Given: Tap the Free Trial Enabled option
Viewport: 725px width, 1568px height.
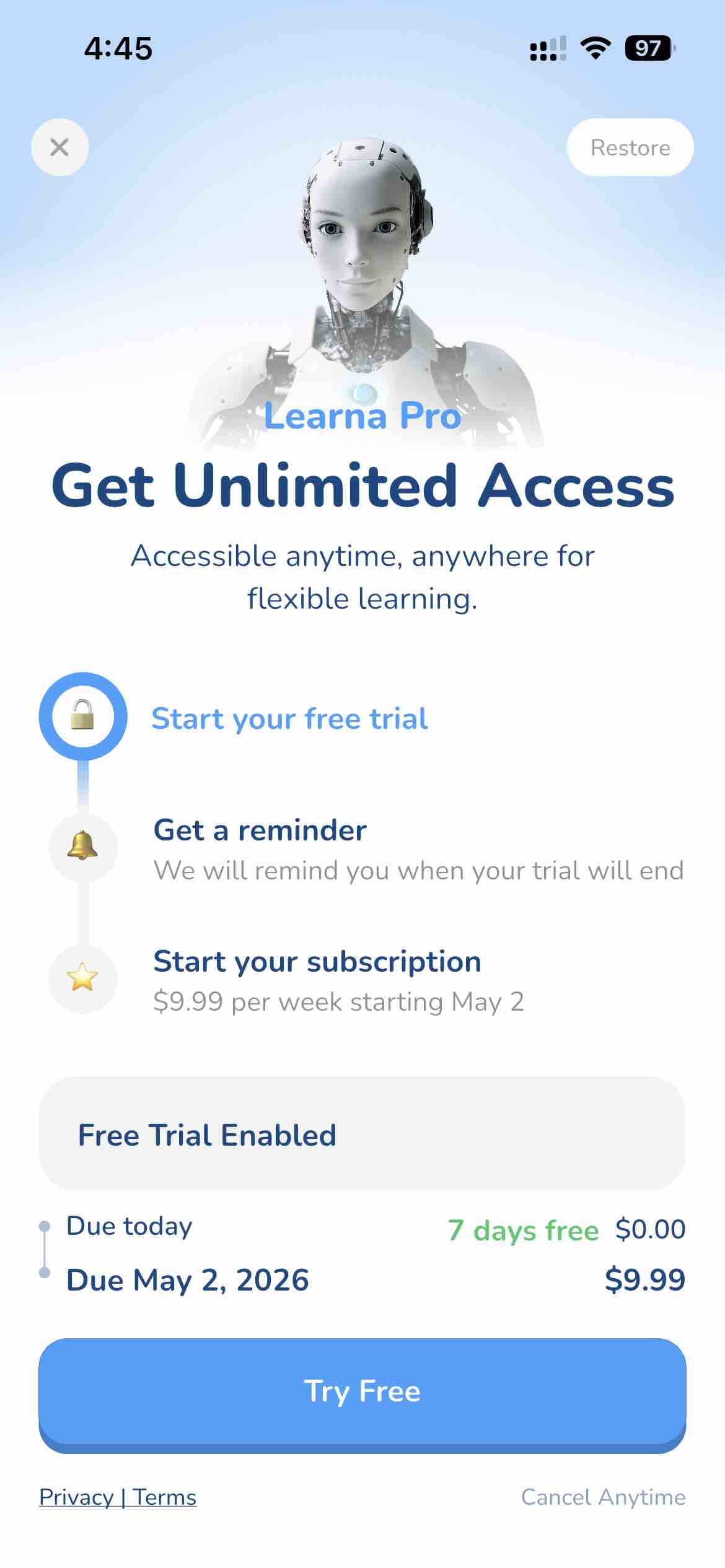Looking at the screenshot, I should [x=362, y=1135].
